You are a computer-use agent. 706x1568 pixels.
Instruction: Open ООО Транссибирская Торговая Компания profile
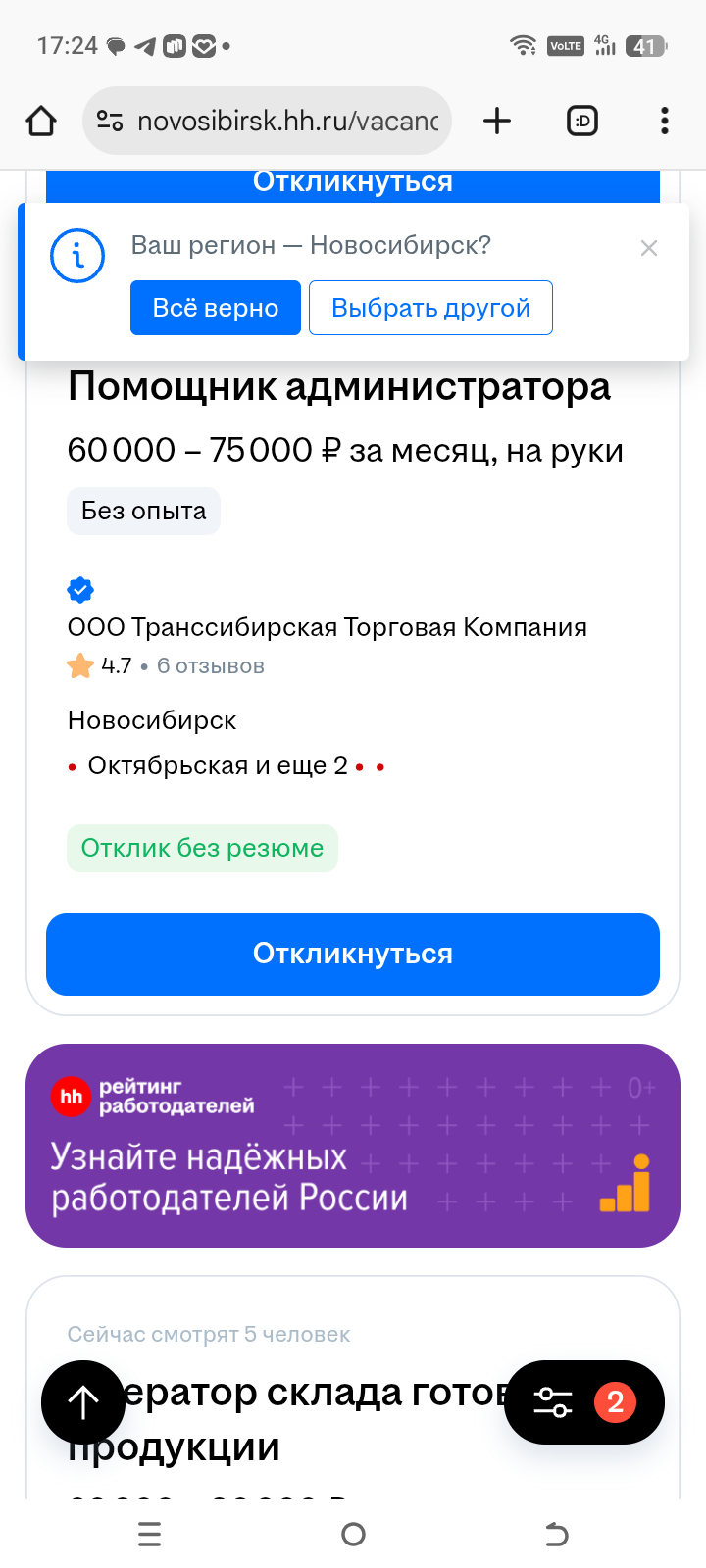click(328, 627)
